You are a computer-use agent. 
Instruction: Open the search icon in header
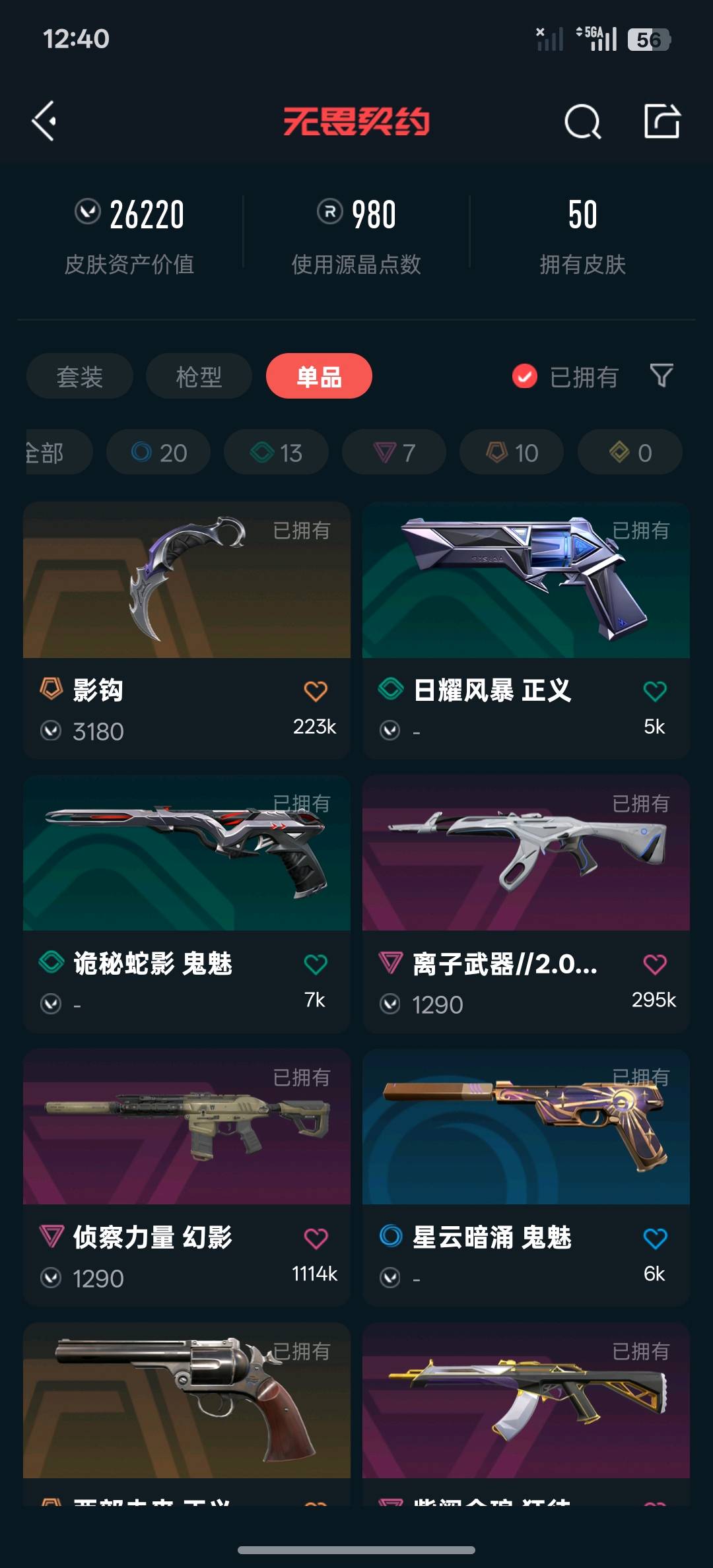(x=582, y=121)
